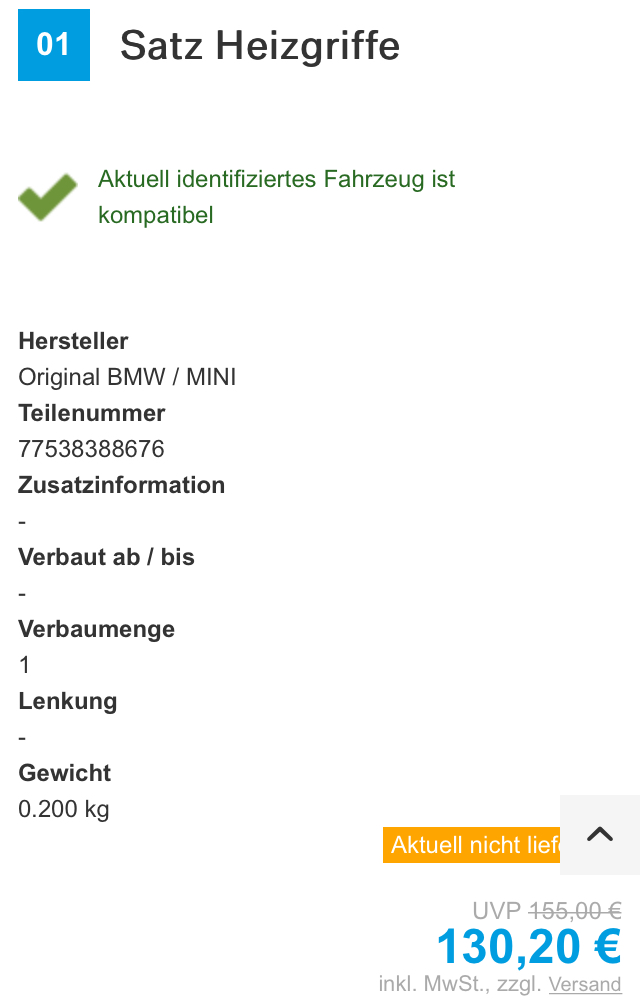Open the underlined Versand link
Screen dimensions: 640x1006
tap(585, 984)
